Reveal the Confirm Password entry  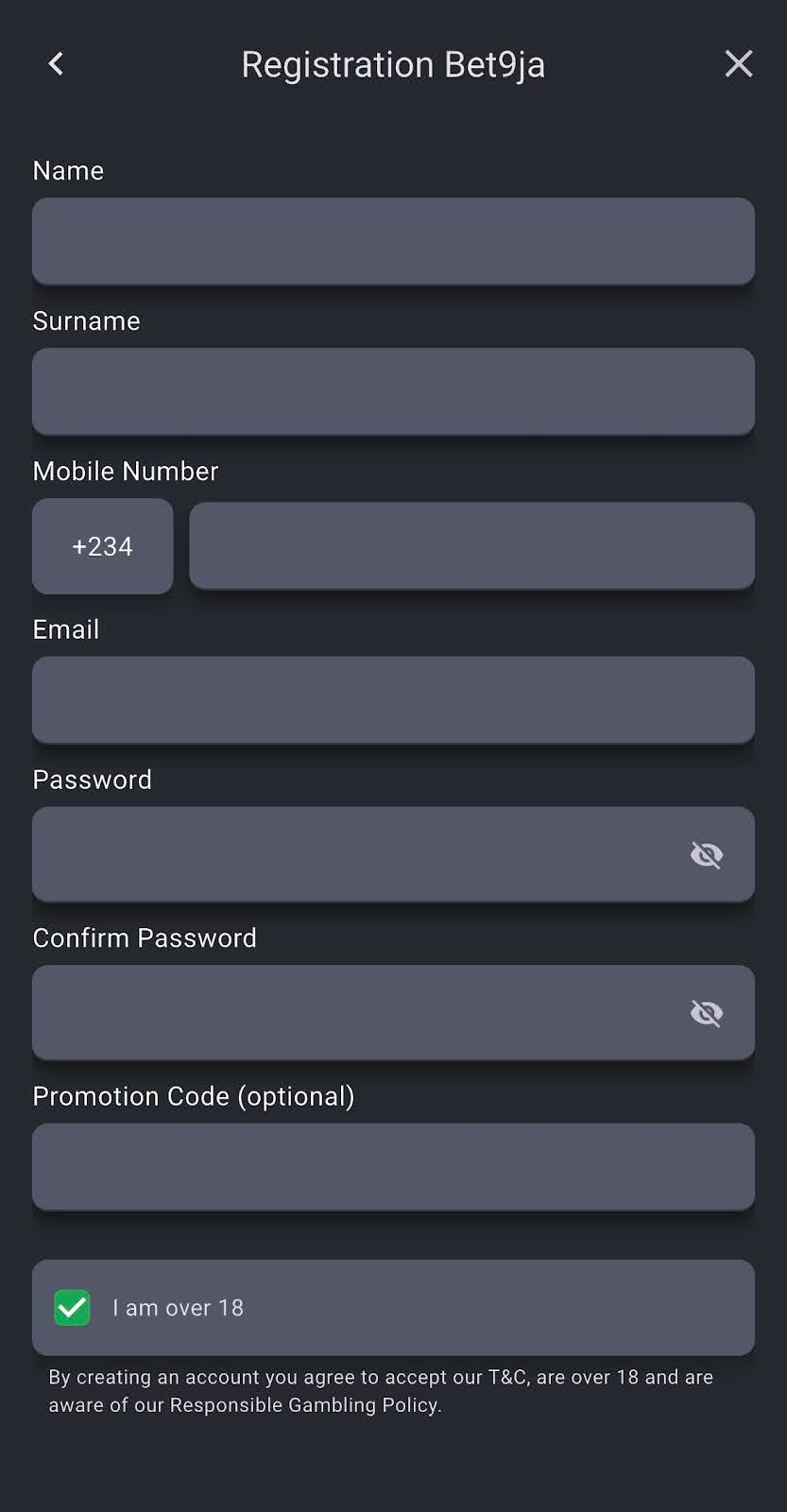tap(706, 1013)
